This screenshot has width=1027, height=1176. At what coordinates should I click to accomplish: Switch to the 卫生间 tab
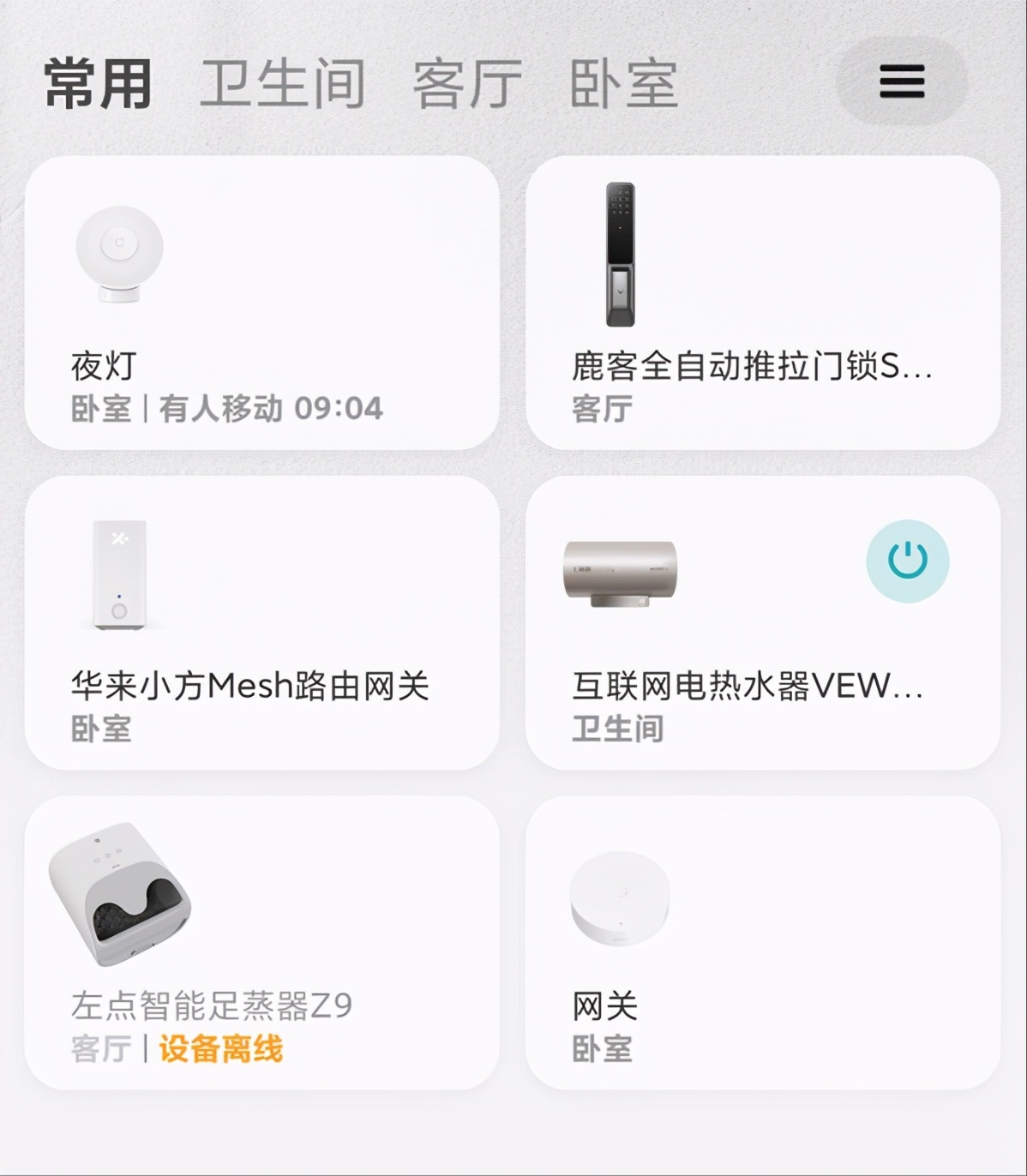(281, 82)
